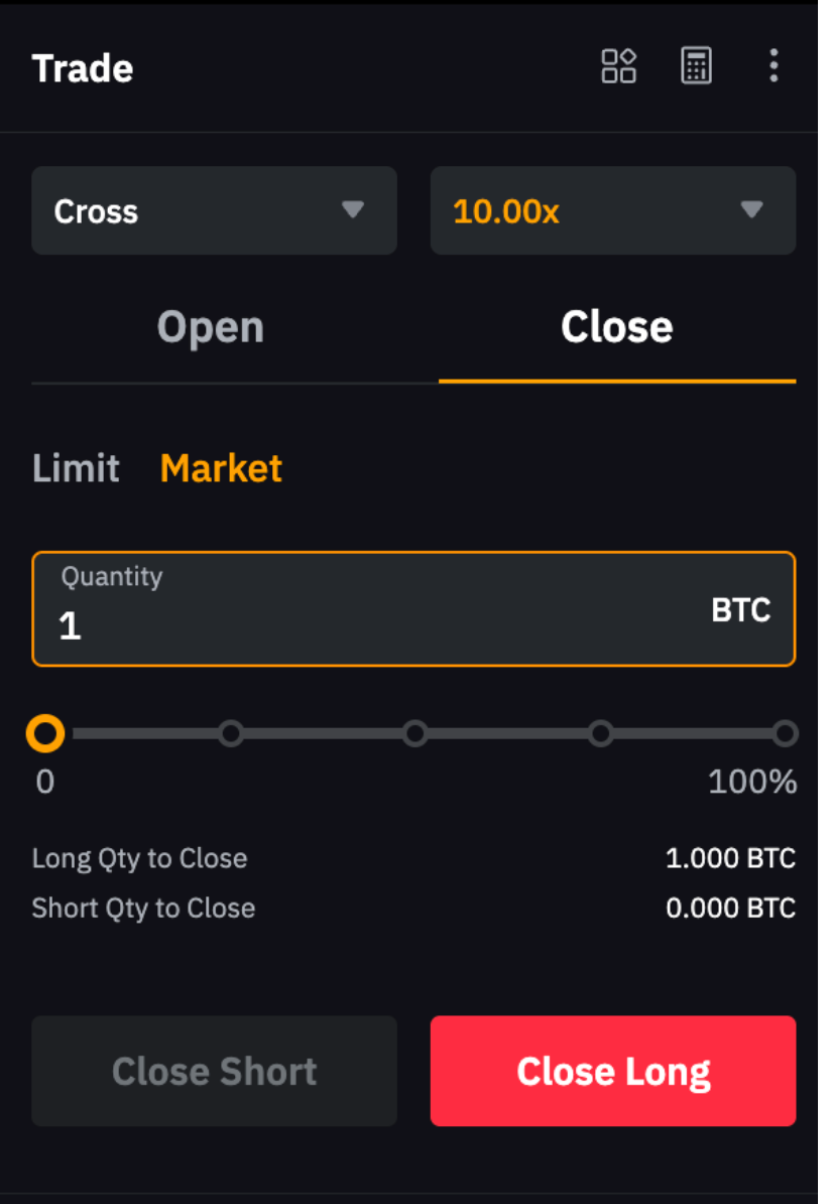Switch to the Open tab

pos(211,328)
